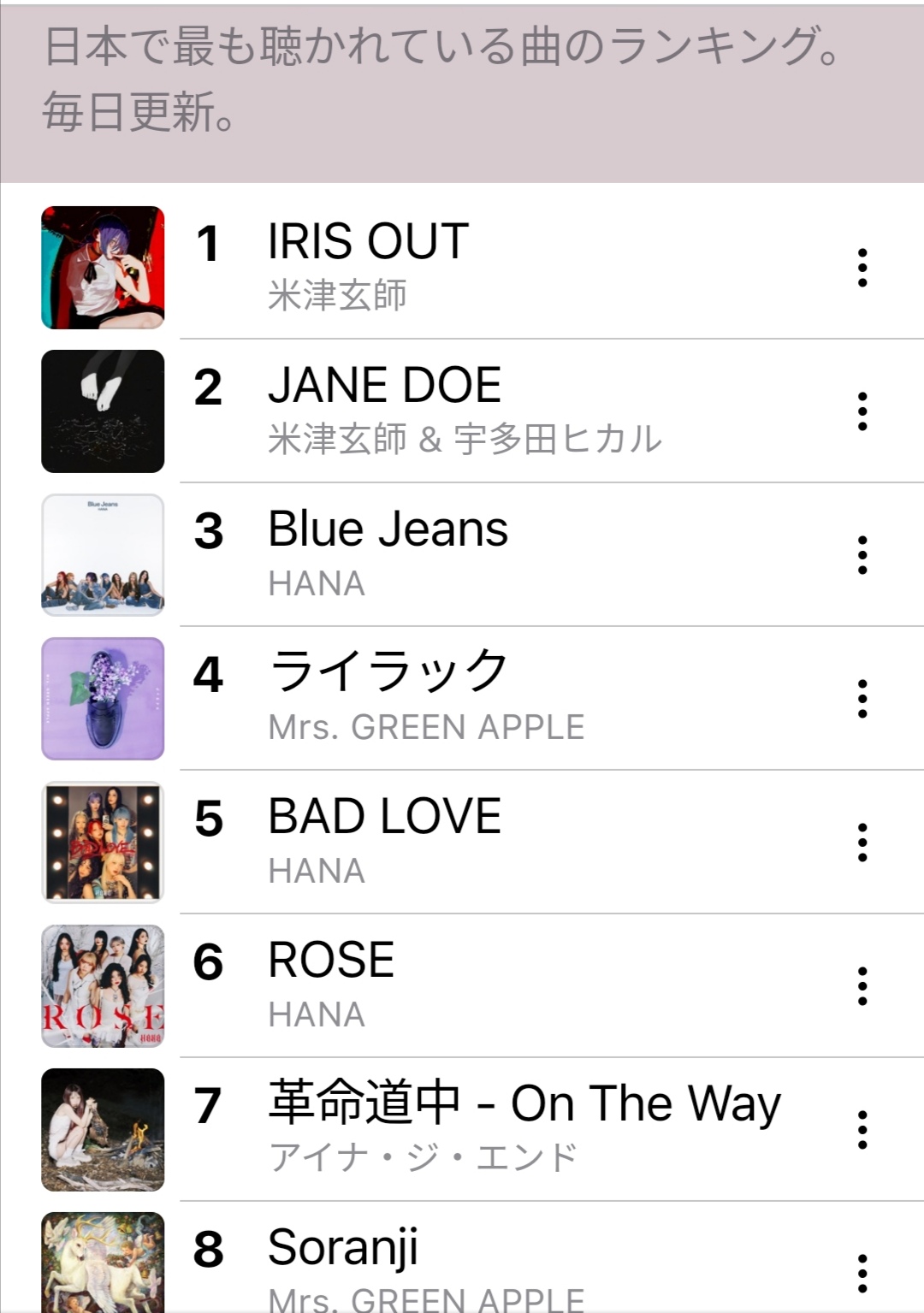
Task: Show more actions for 革命道中 - On The Way
Action: (862, 1130)
